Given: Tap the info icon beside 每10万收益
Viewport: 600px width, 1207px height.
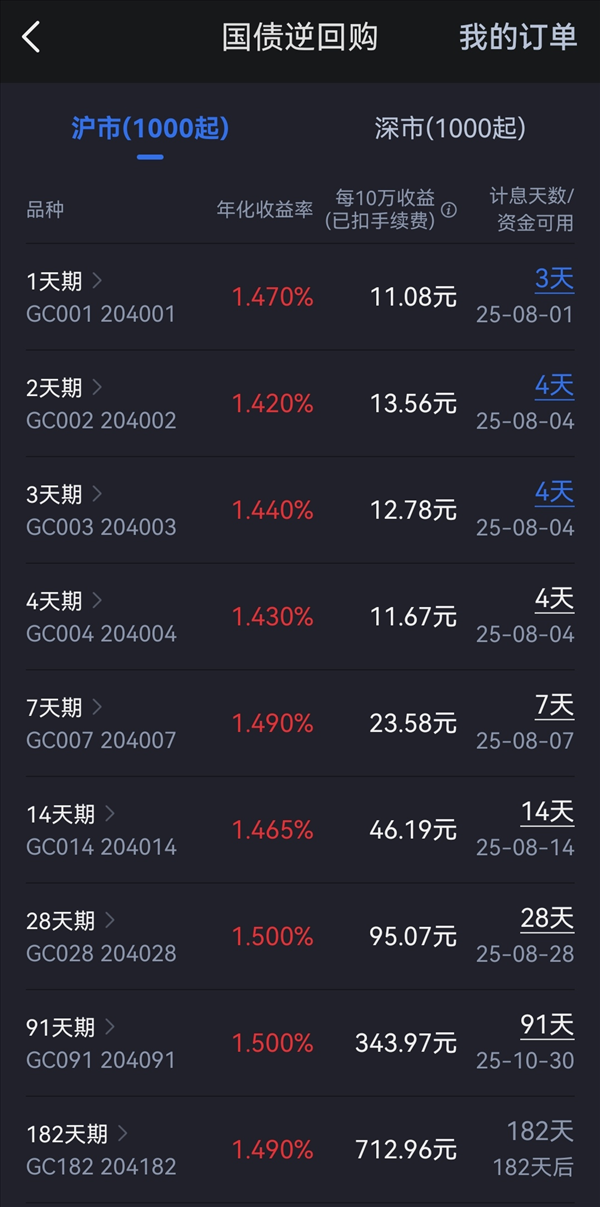Looking at the screenshot, I should [x=449, y=210].
